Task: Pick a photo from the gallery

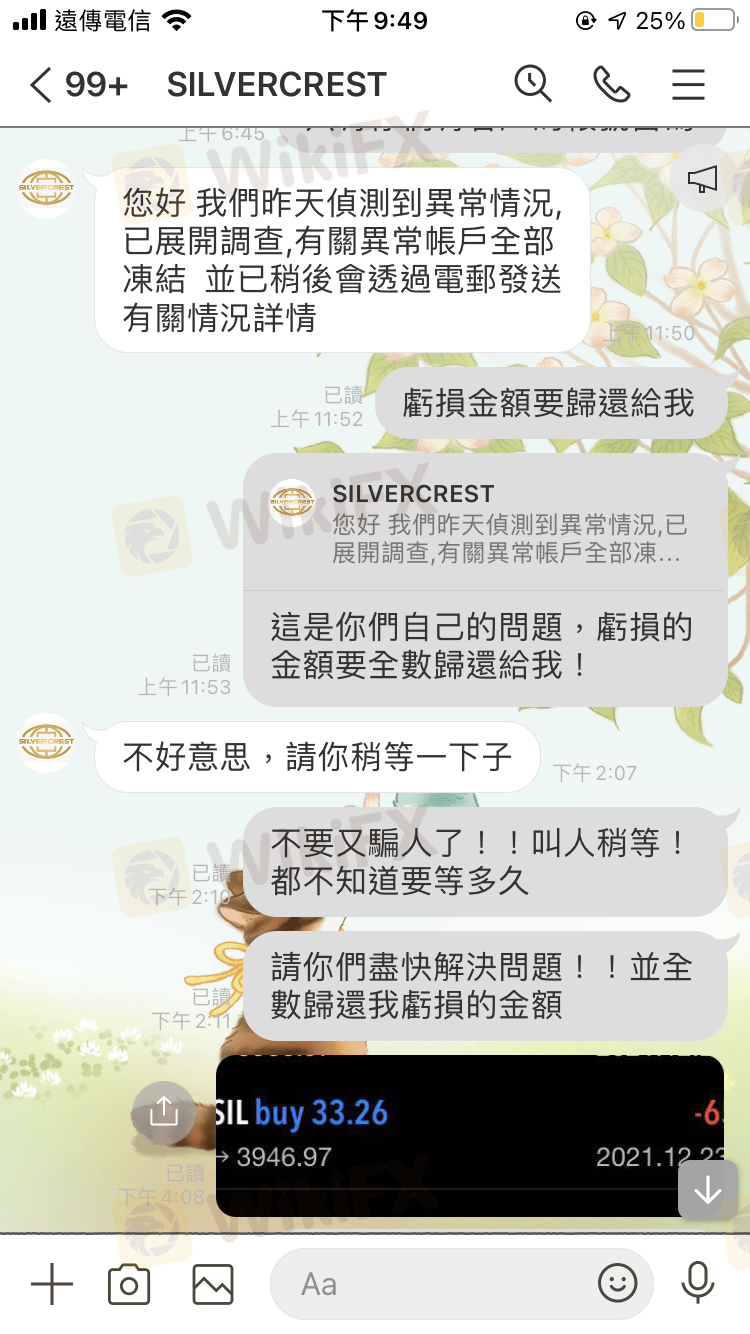Action: [213, 1283]
